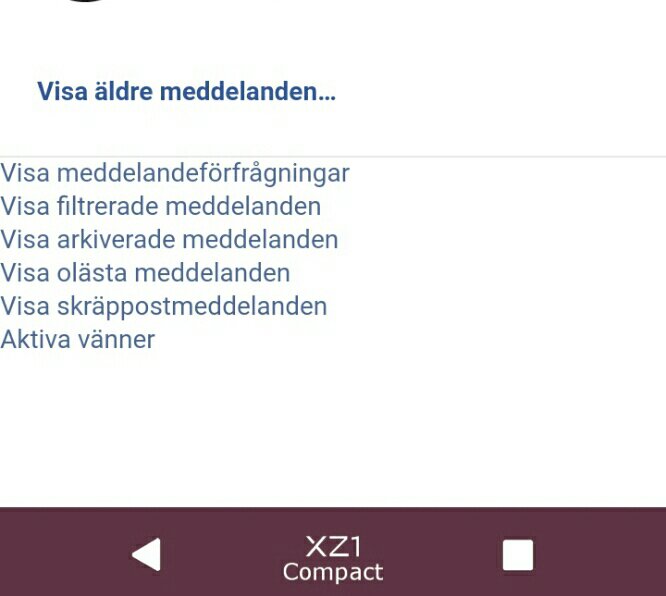
Task: Open Visa olästa meddelanden link
Action: click(145, 273)
